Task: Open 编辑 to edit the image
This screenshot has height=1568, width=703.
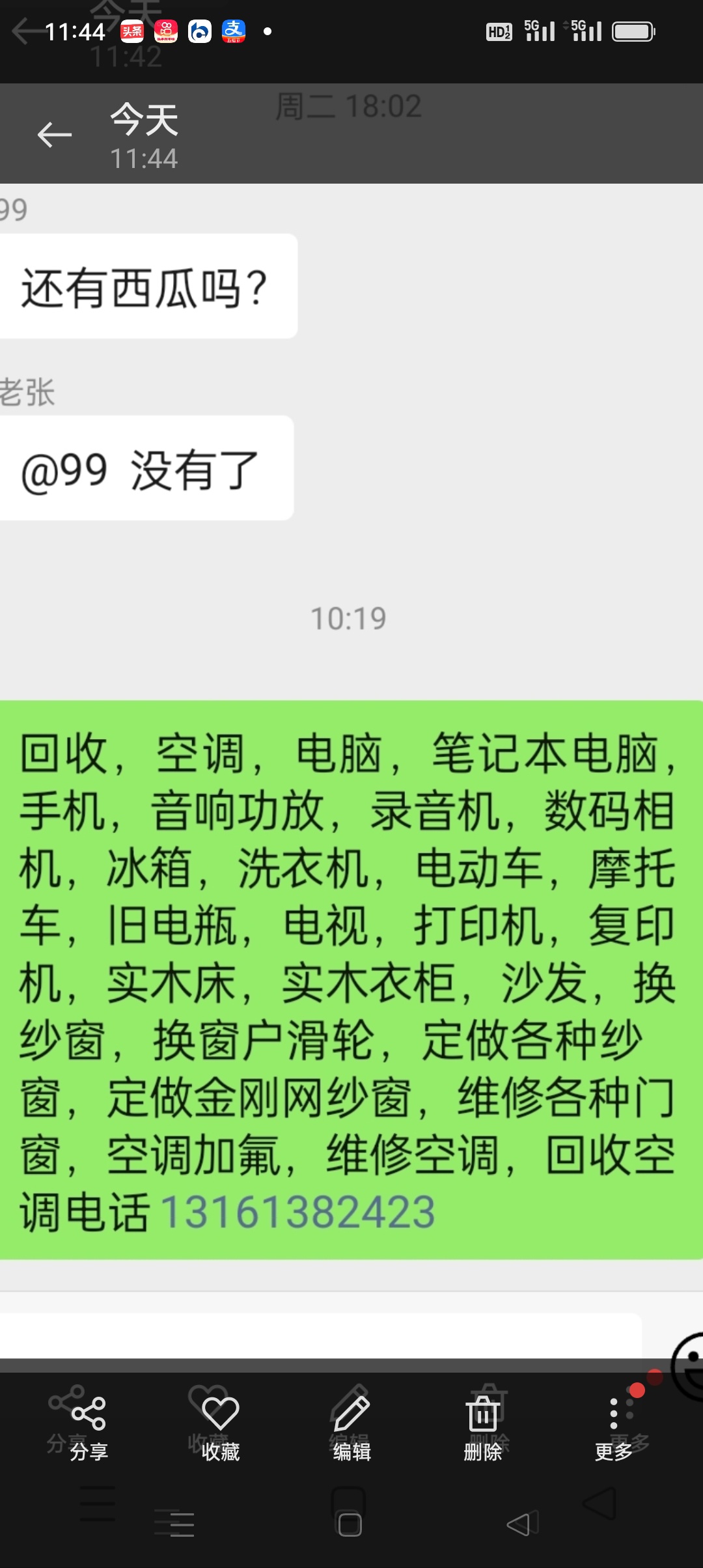Action: point(351,1427)
